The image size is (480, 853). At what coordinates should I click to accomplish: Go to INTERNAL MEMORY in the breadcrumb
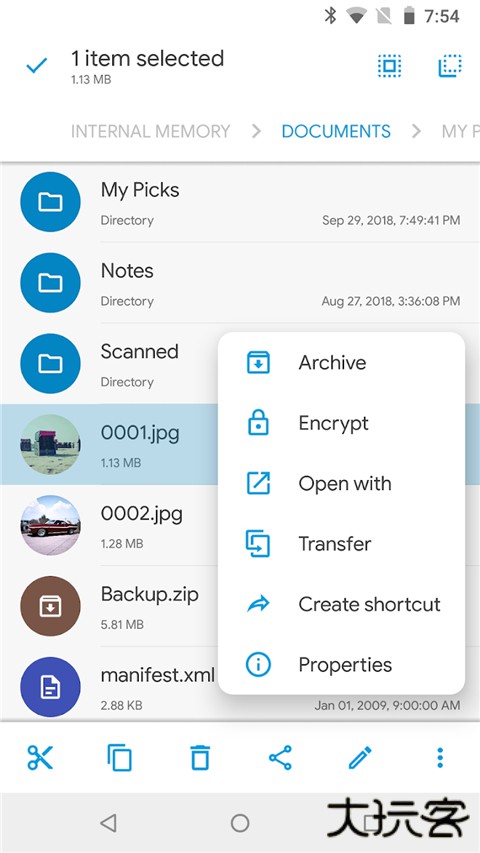[x=151, y=131]
